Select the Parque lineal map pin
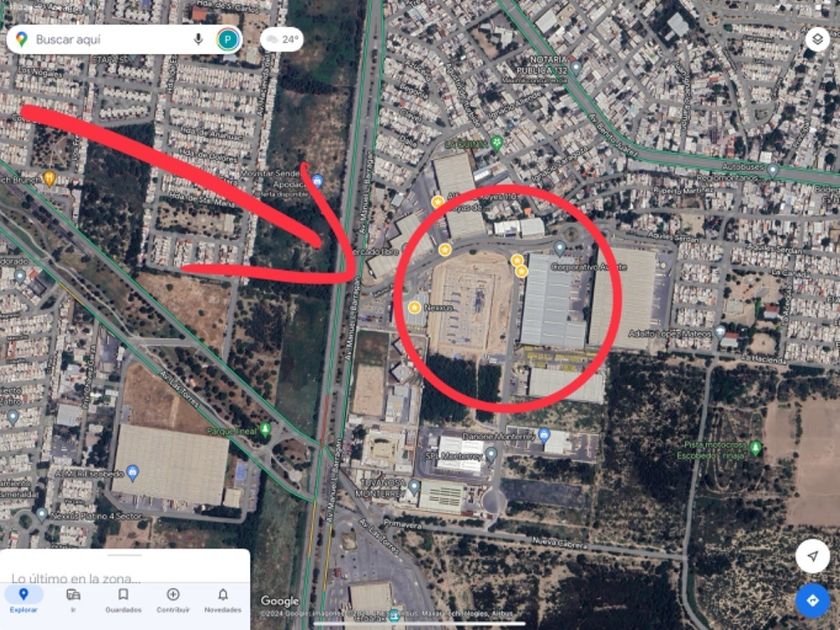This screenshot has width=840, height=630. click(266, 430)
